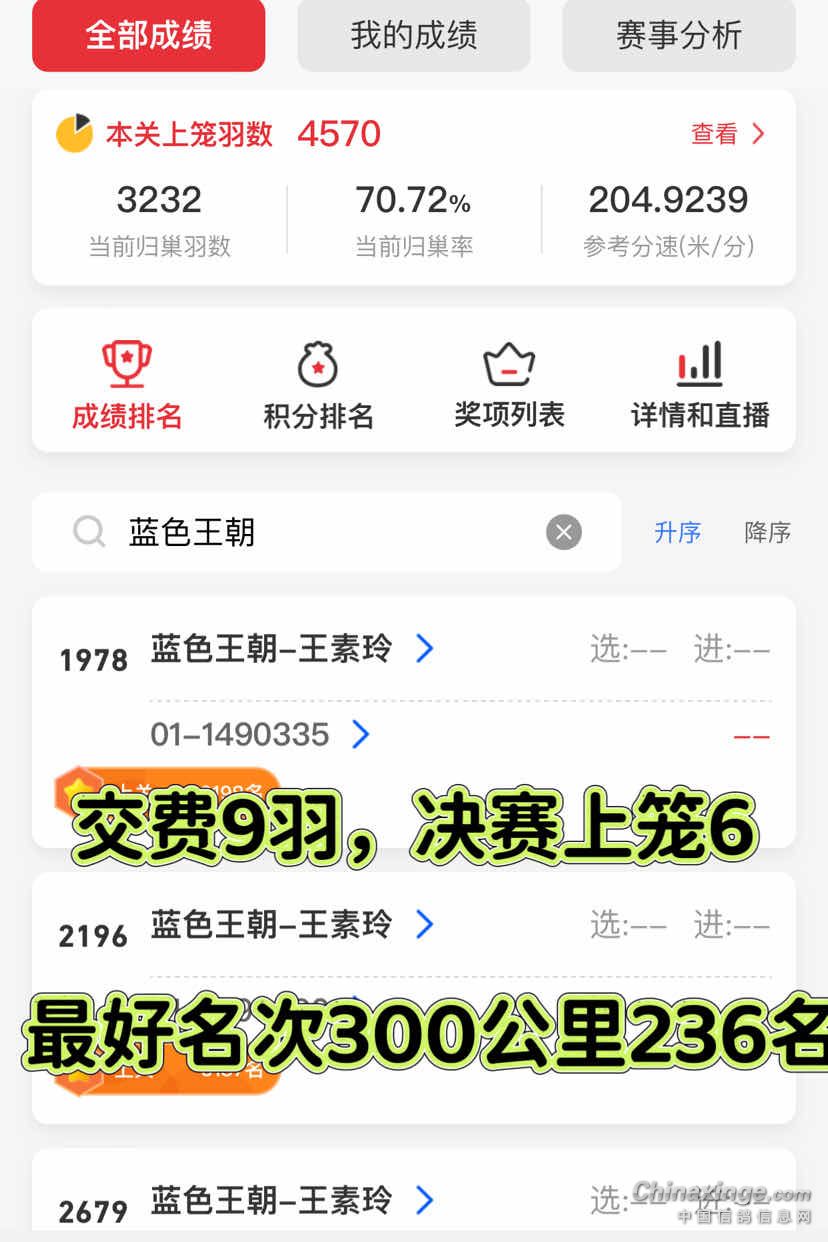The image size is (828, 1242).
Task: Switch to the 我的成绩 tab
Action: 413,36
